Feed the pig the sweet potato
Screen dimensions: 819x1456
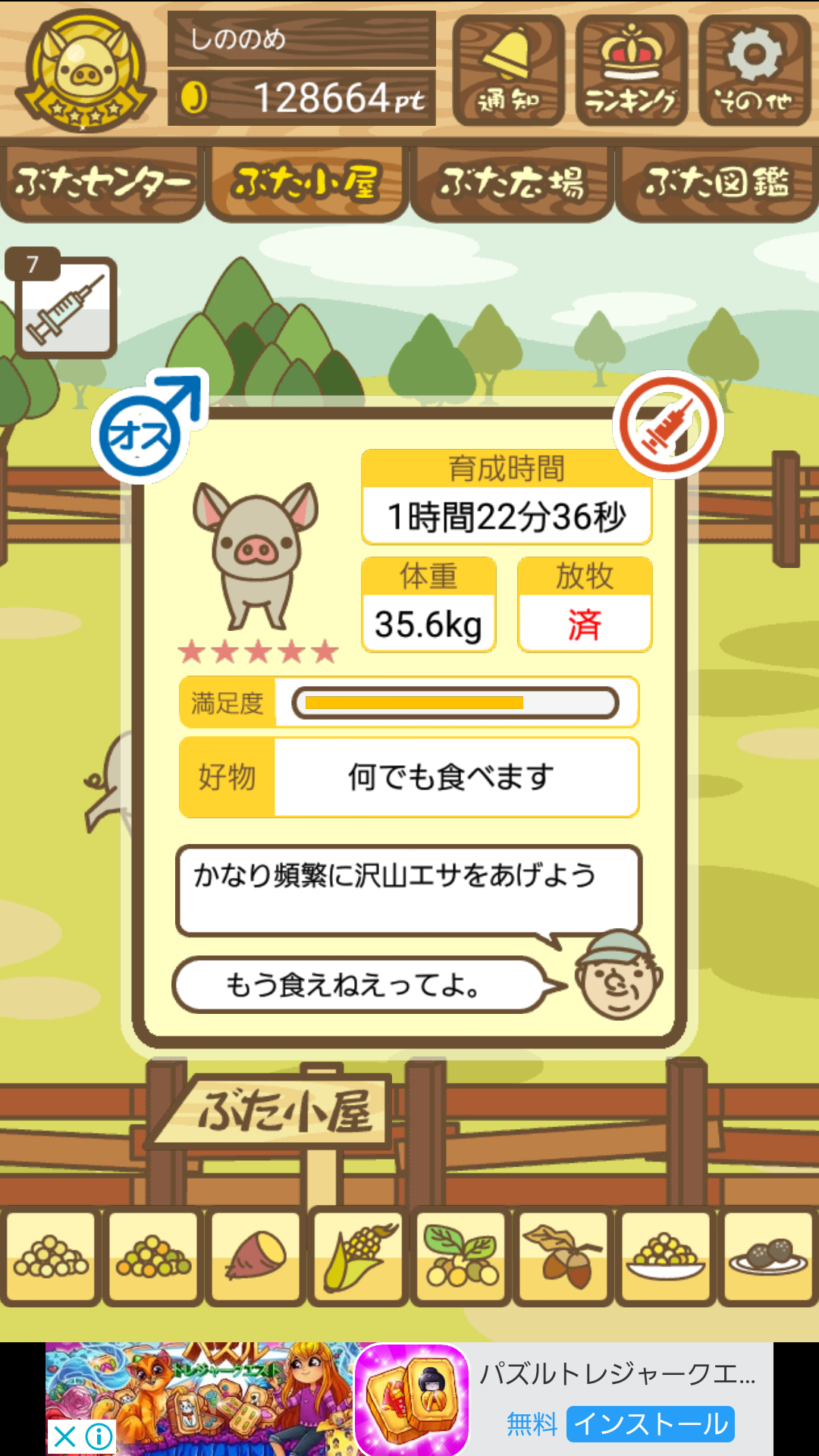coord(256,1256)
